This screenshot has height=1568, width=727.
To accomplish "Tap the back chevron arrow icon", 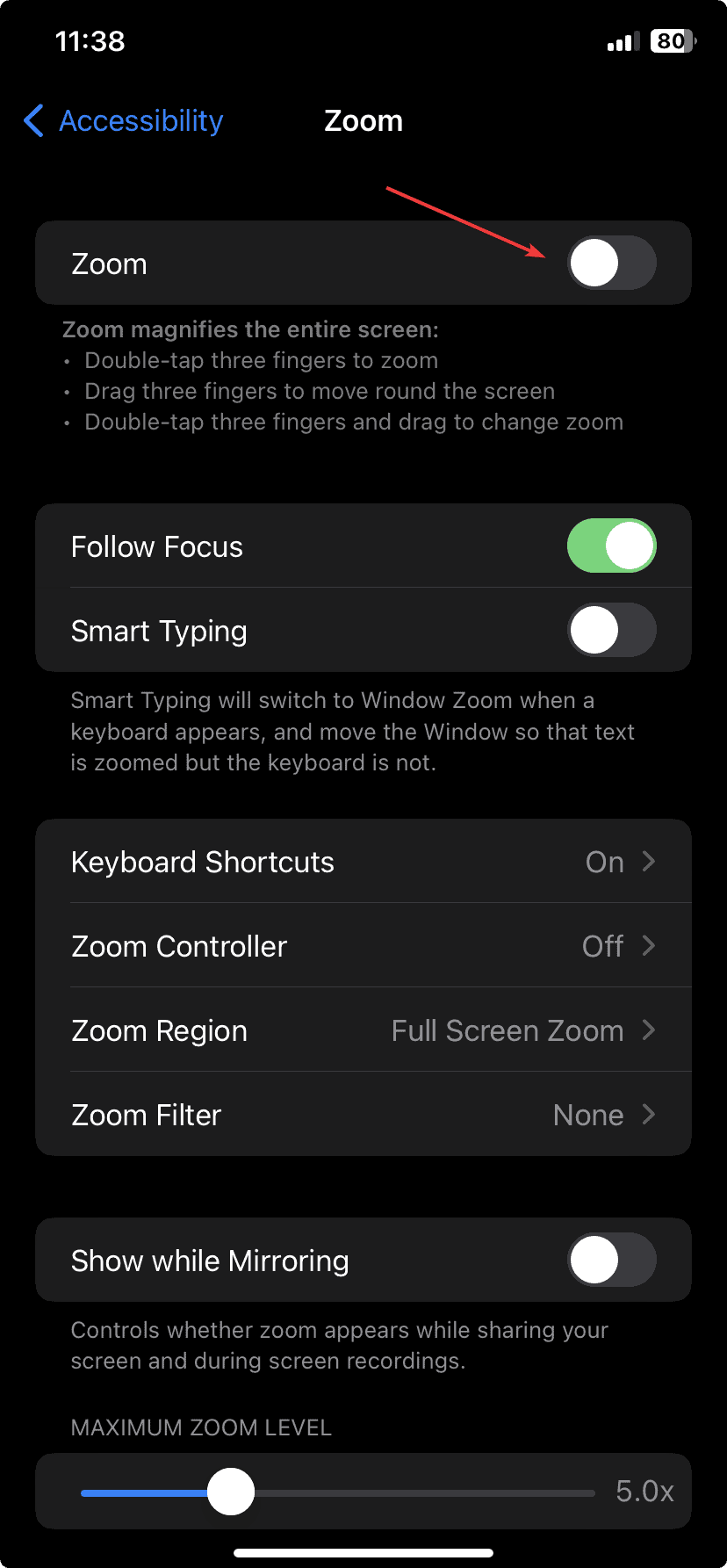I will tap(32, 121).
